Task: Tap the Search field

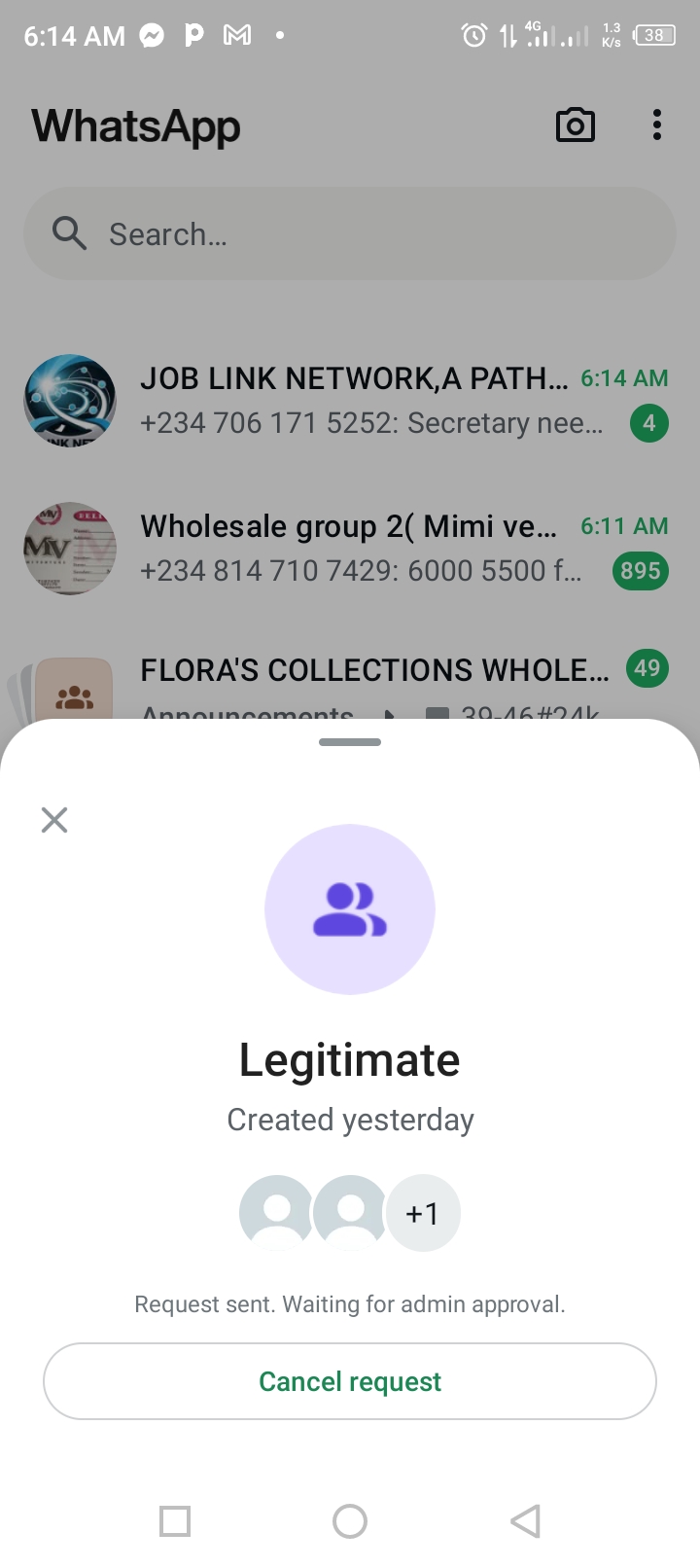Action: click(350, 234)
